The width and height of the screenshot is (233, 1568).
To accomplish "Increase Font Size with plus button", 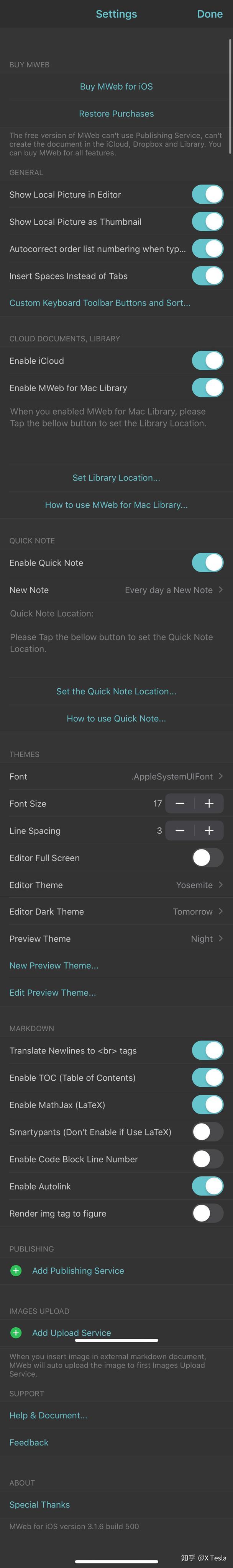I will (x=209, y=804).
